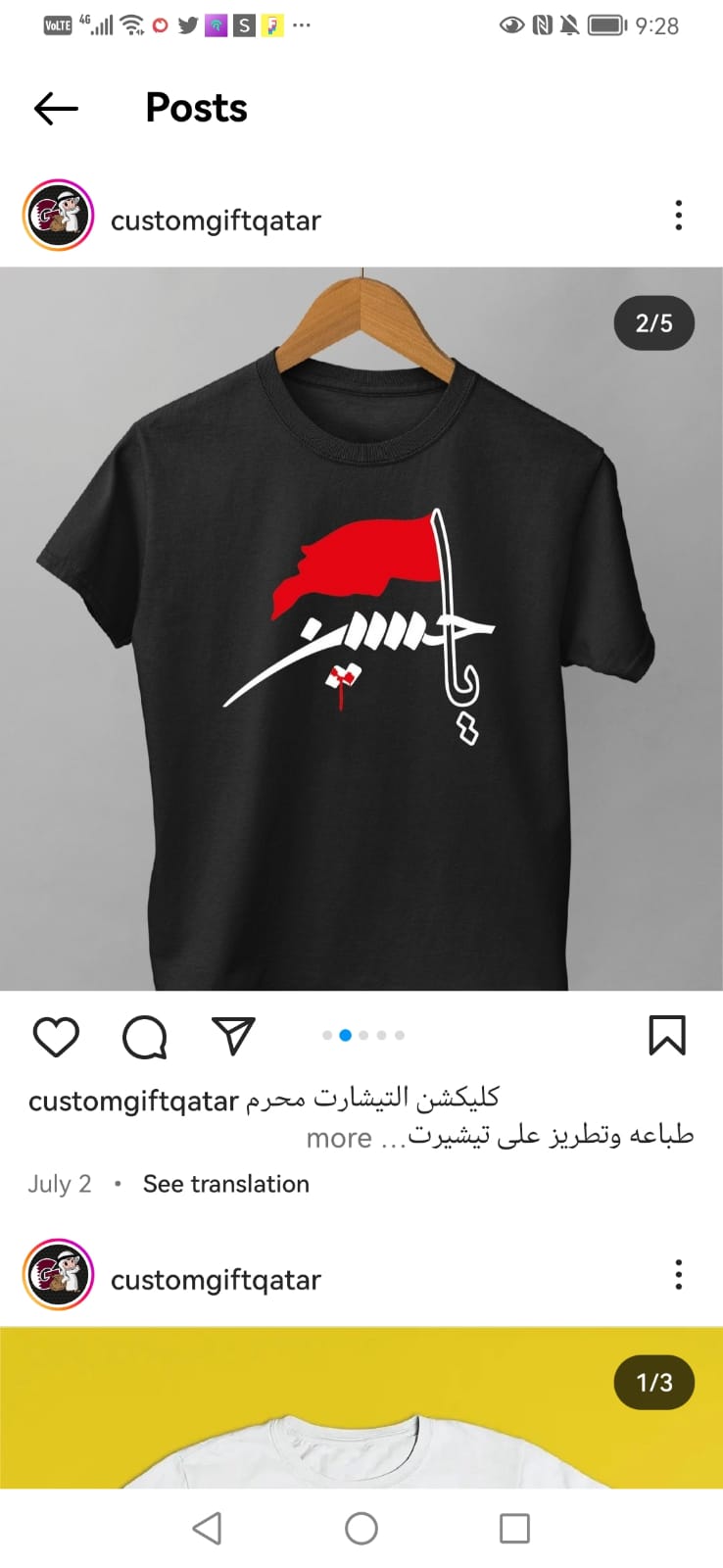723x1568 pixels.
Task: Like the black t-shirt post
Action: [x=56, y=1037]
